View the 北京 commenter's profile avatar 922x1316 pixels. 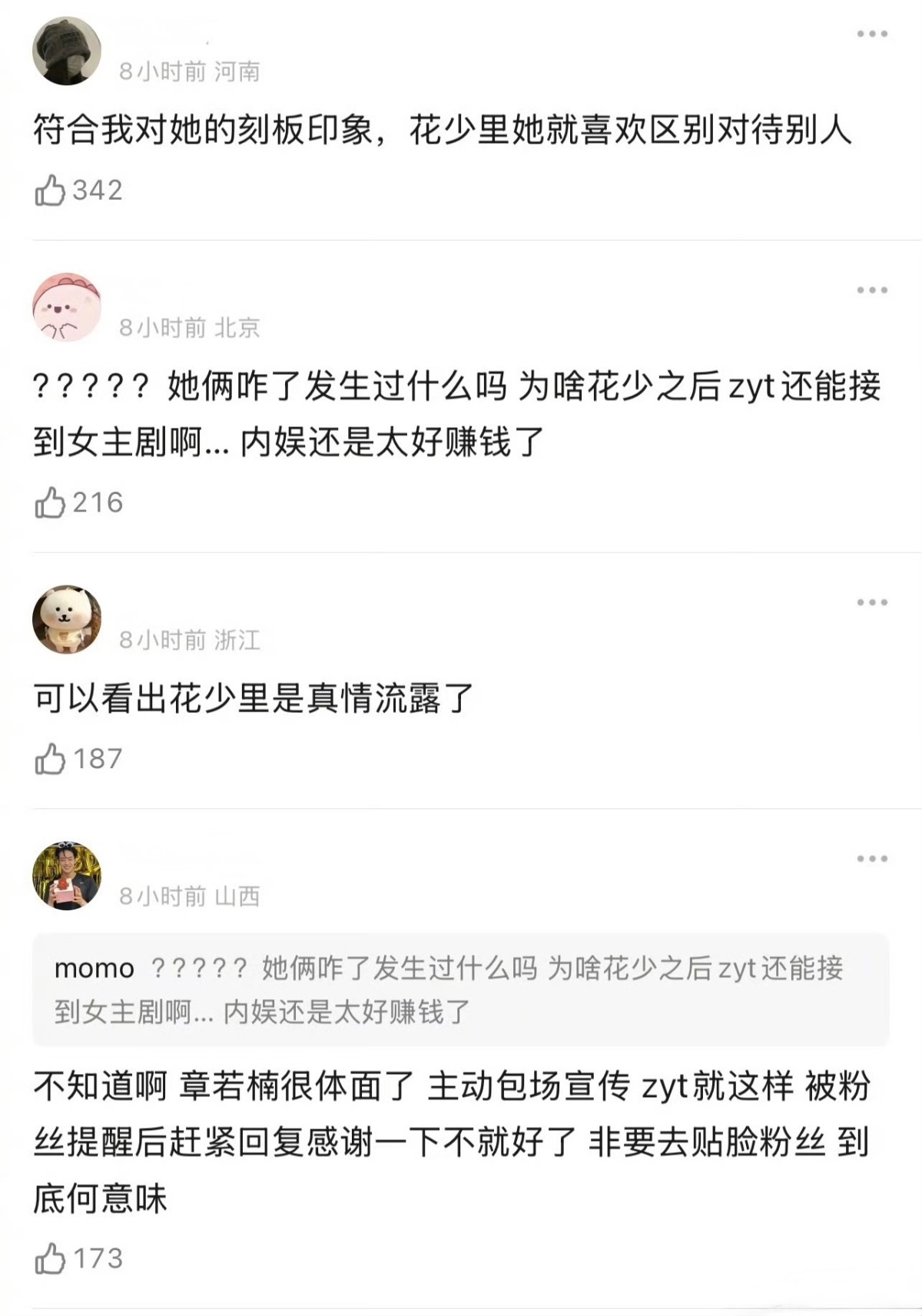point(67,307)
